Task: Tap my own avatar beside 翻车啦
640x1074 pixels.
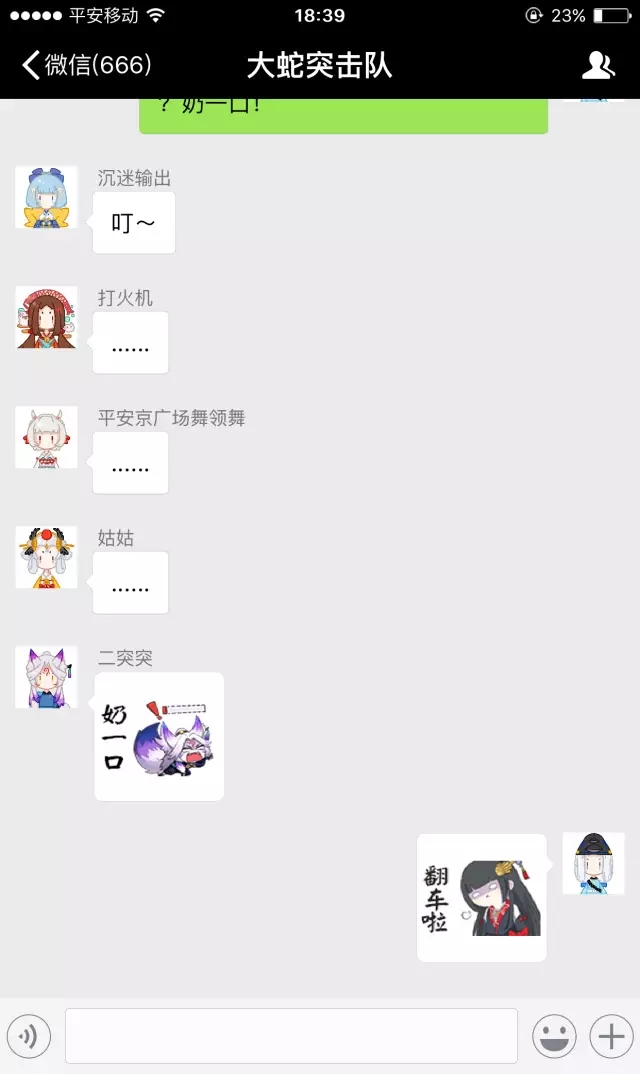Action: click(593, 863)
